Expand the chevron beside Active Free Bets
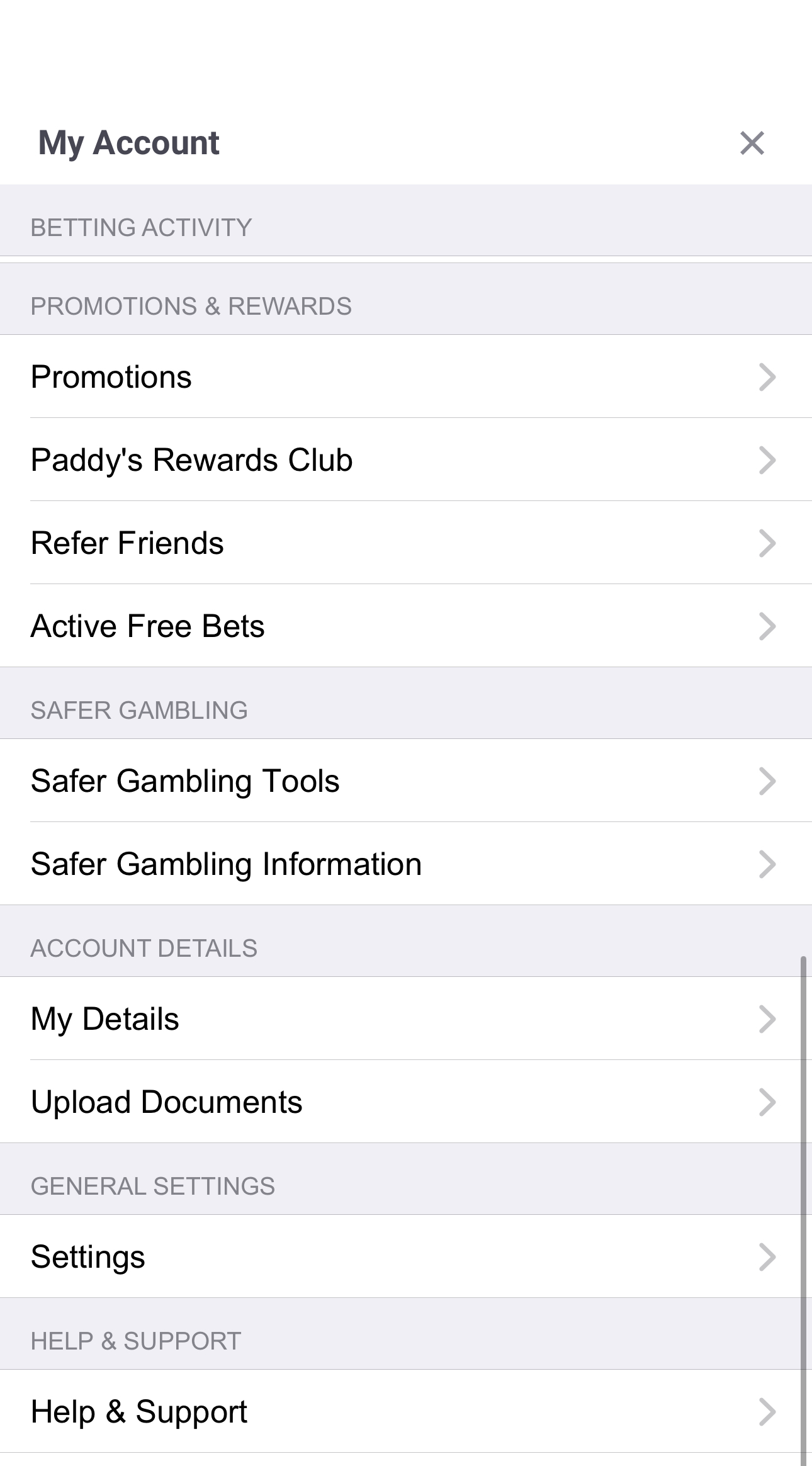Image resolution: width=812 pixels, height=1466 pixels. point(767,626)
